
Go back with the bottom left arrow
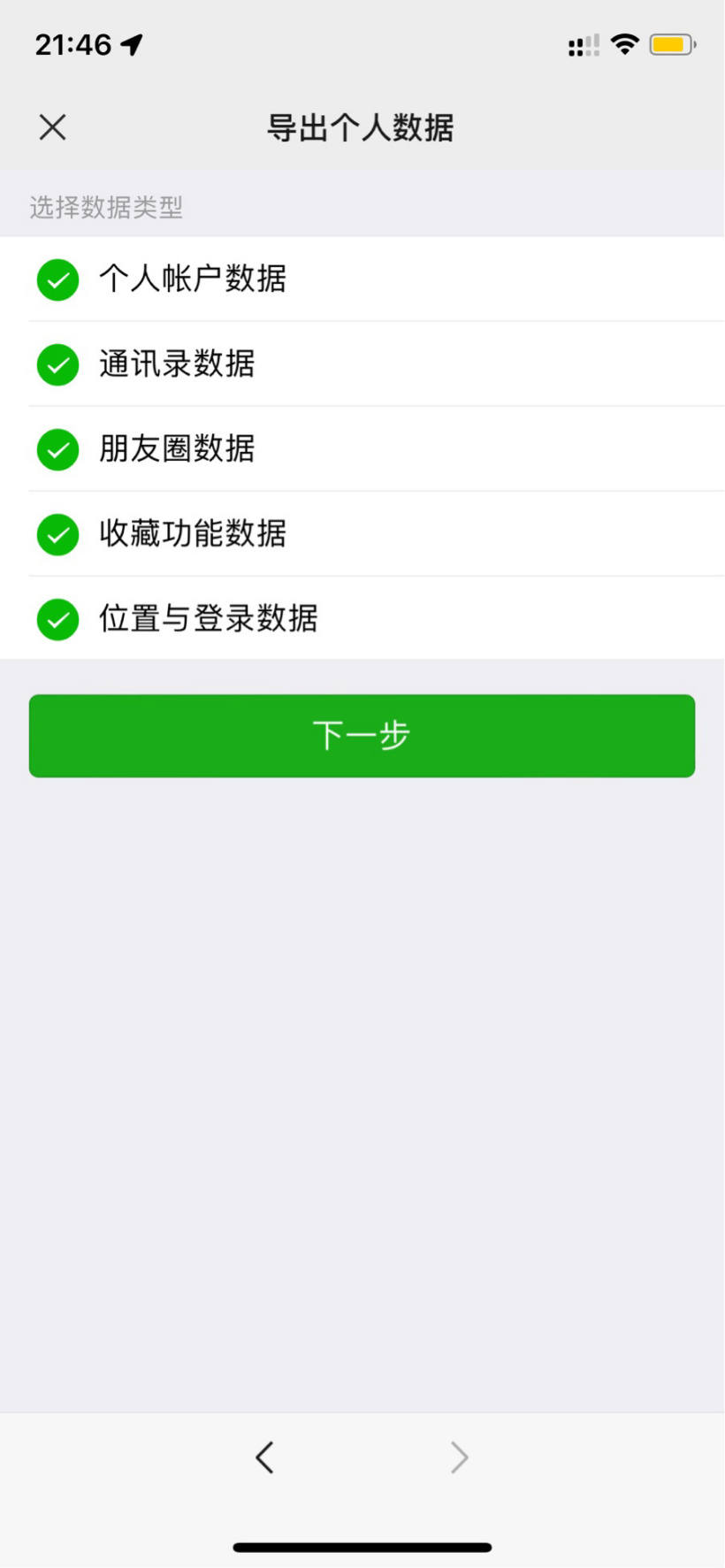click(264, 1457)
